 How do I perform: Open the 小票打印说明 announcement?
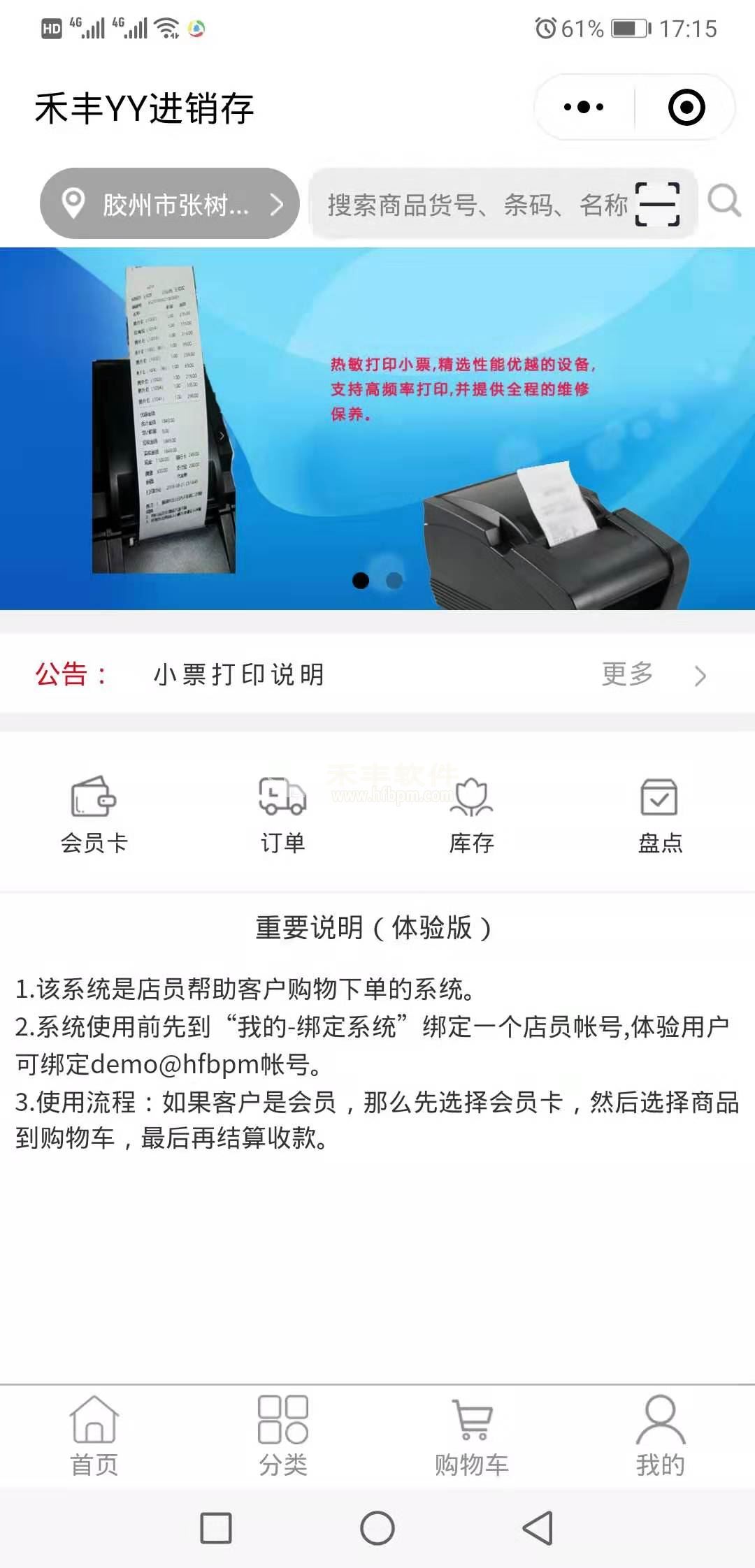point(239,675)
